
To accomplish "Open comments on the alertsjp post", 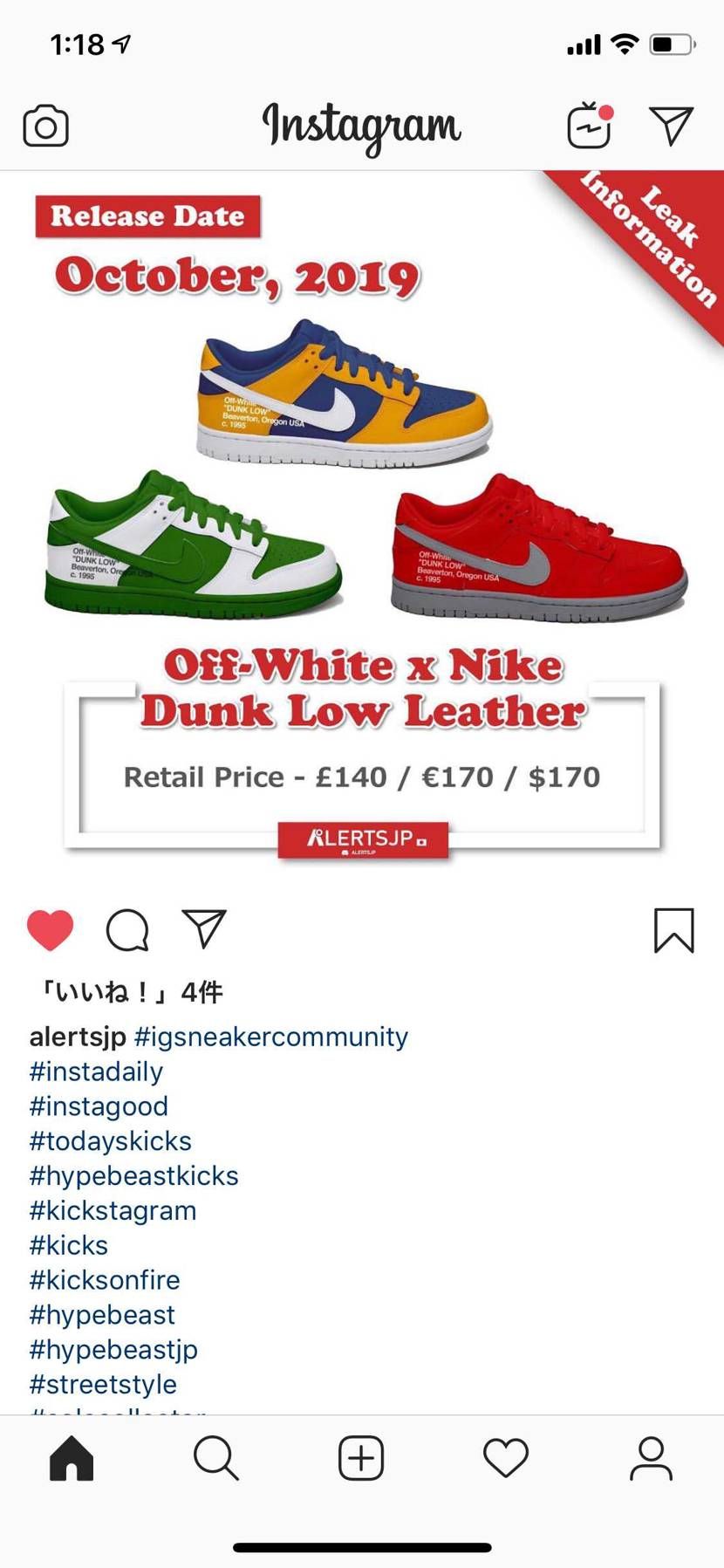I will pos(127,929).
